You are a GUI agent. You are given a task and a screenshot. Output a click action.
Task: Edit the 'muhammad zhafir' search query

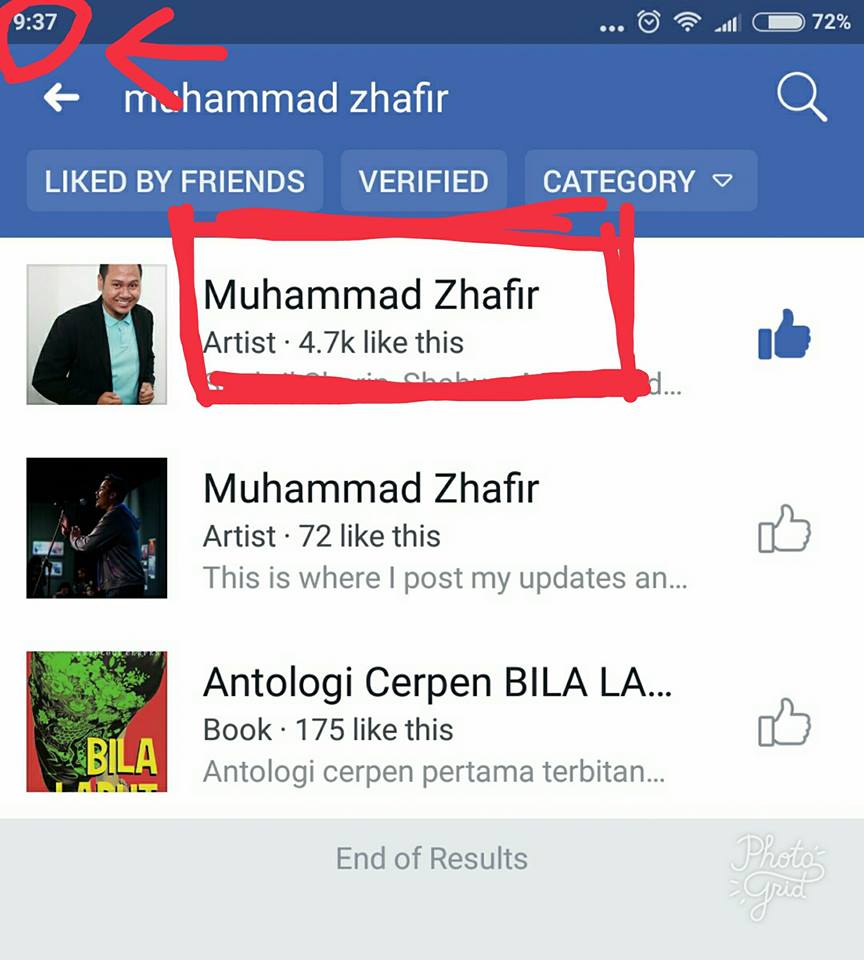click(286, 99)
